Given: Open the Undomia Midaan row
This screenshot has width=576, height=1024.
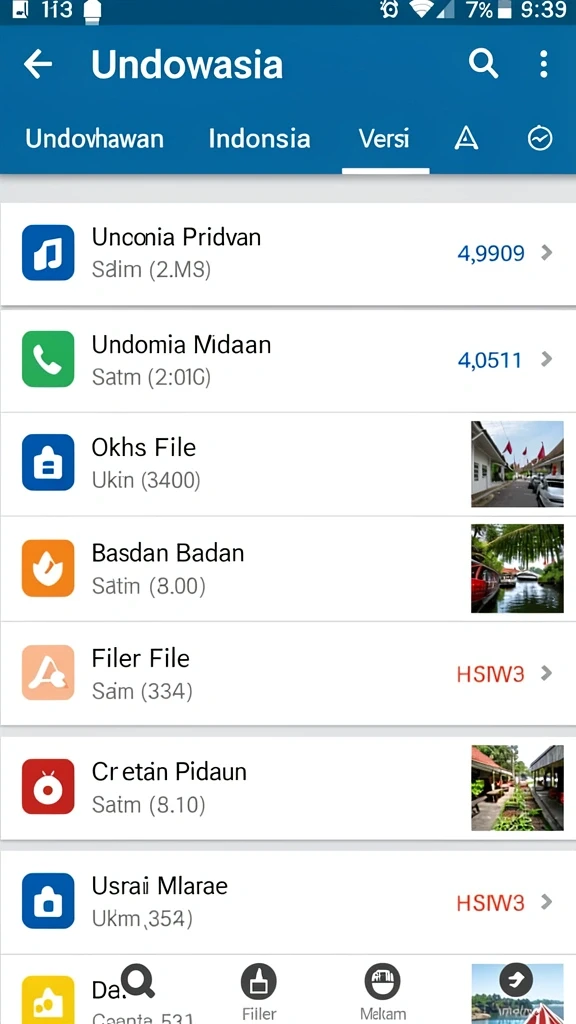Looking at the screenshot, I should [x=288, y=360].
